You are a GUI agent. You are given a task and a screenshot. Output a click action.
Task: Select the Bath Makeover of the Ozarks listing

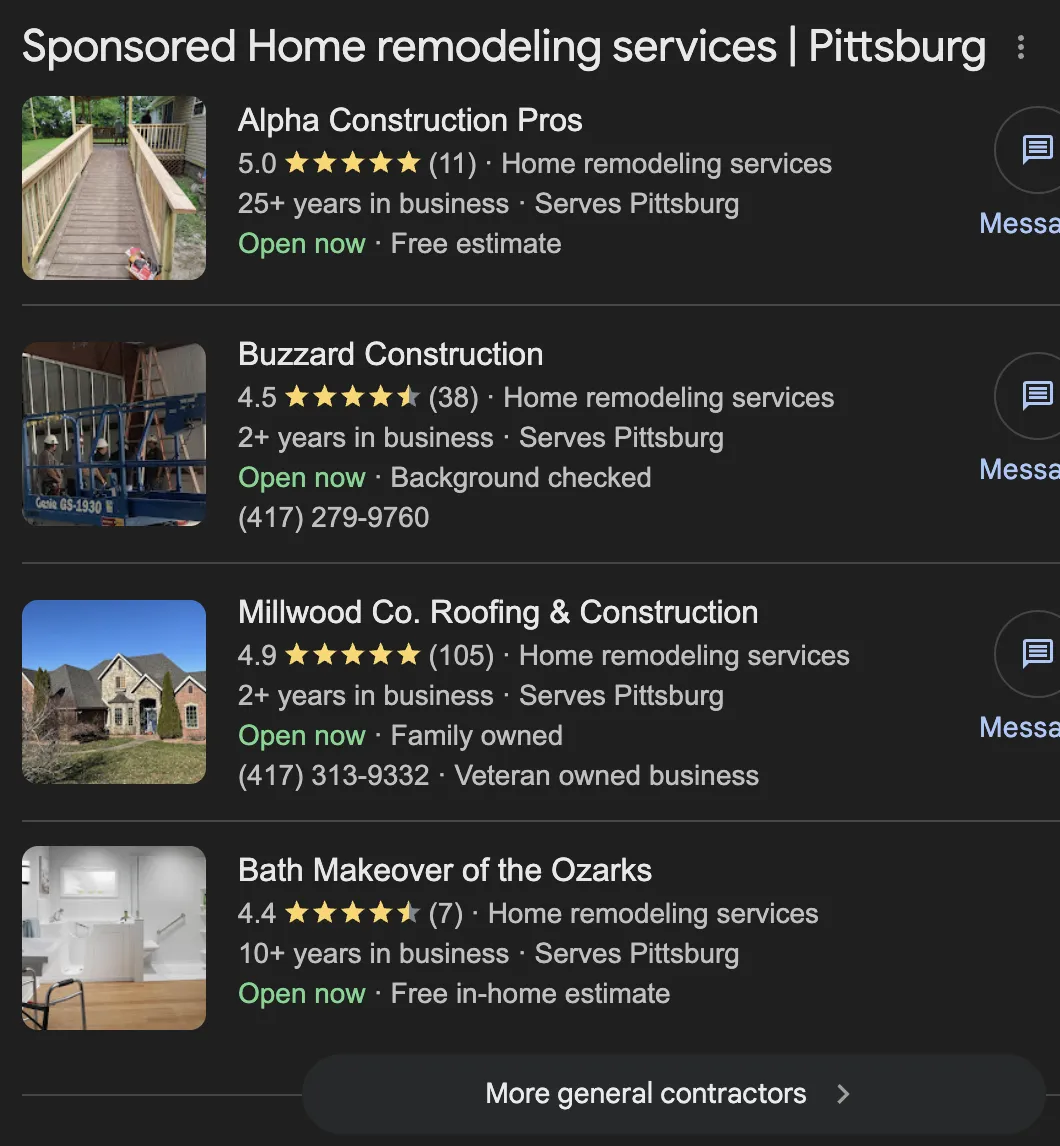[x=445, y=871]
